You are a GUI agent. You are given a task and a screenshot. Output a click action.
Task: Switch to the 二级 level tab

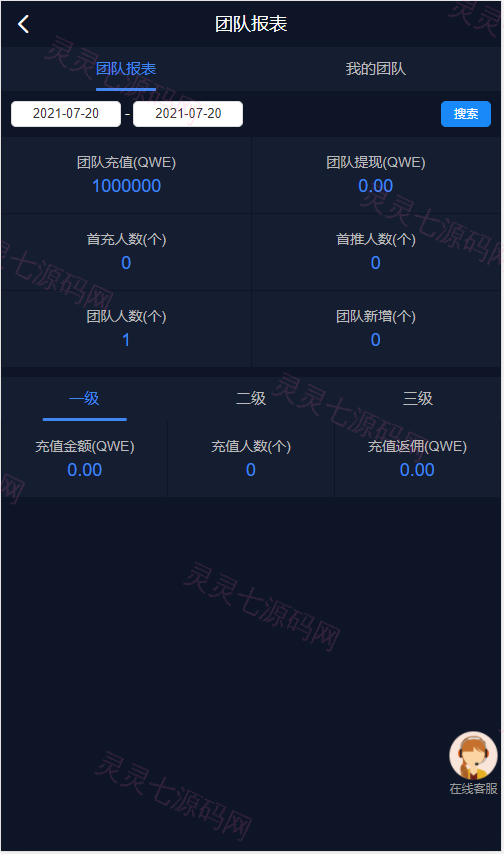pos(251,398)
